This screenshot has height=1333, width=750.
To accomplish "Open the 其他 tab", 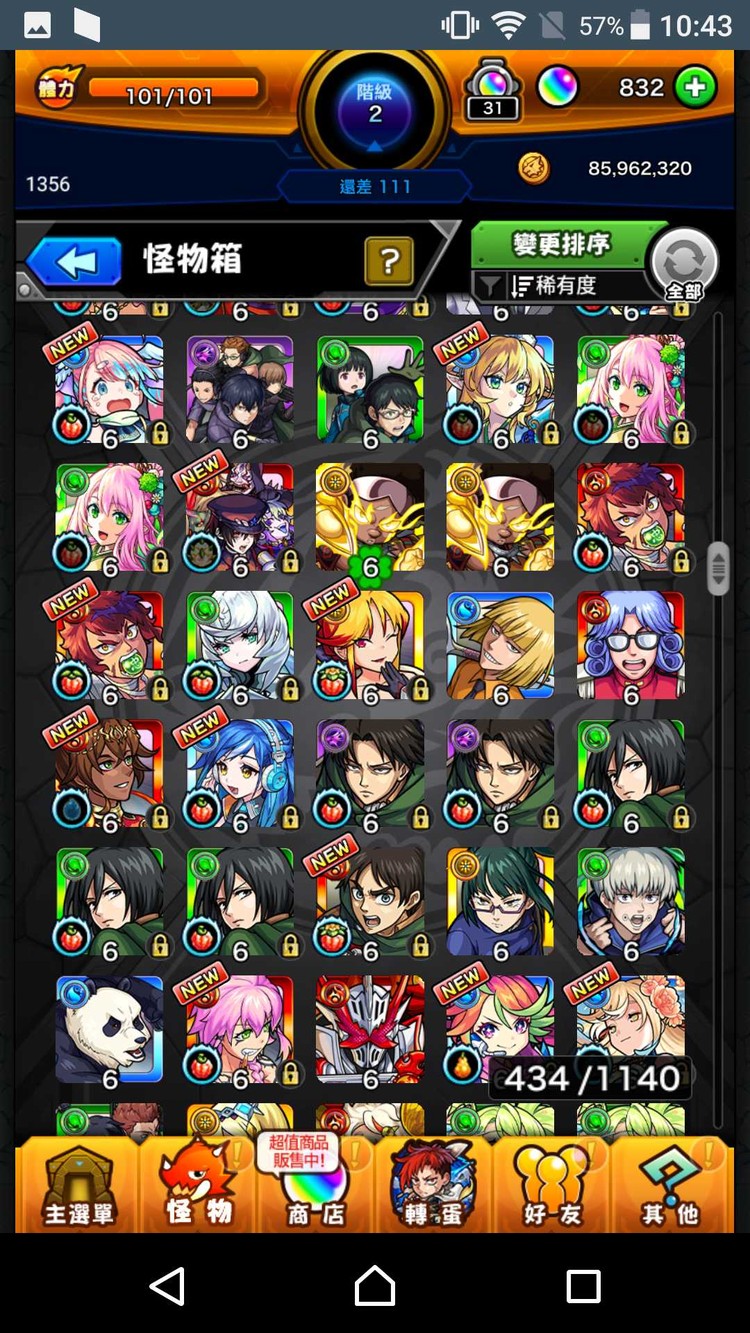I will pyautogui.click(x=669, y=1188).
